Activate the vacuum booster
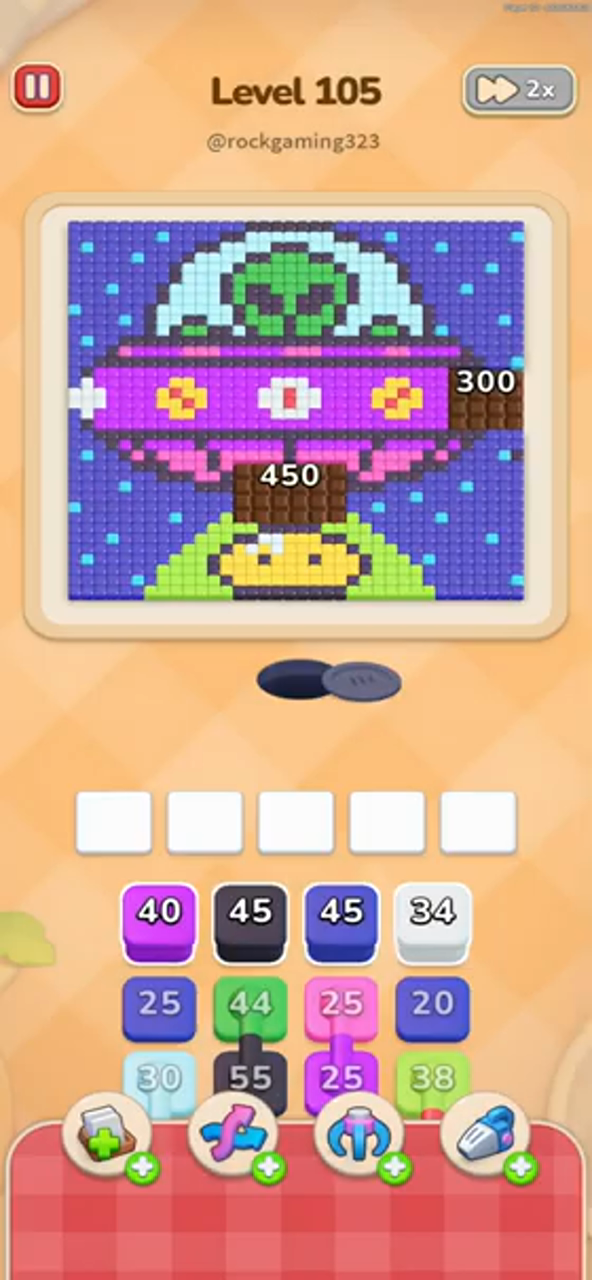592x1280 pixels. click(x=487, y=1138)
